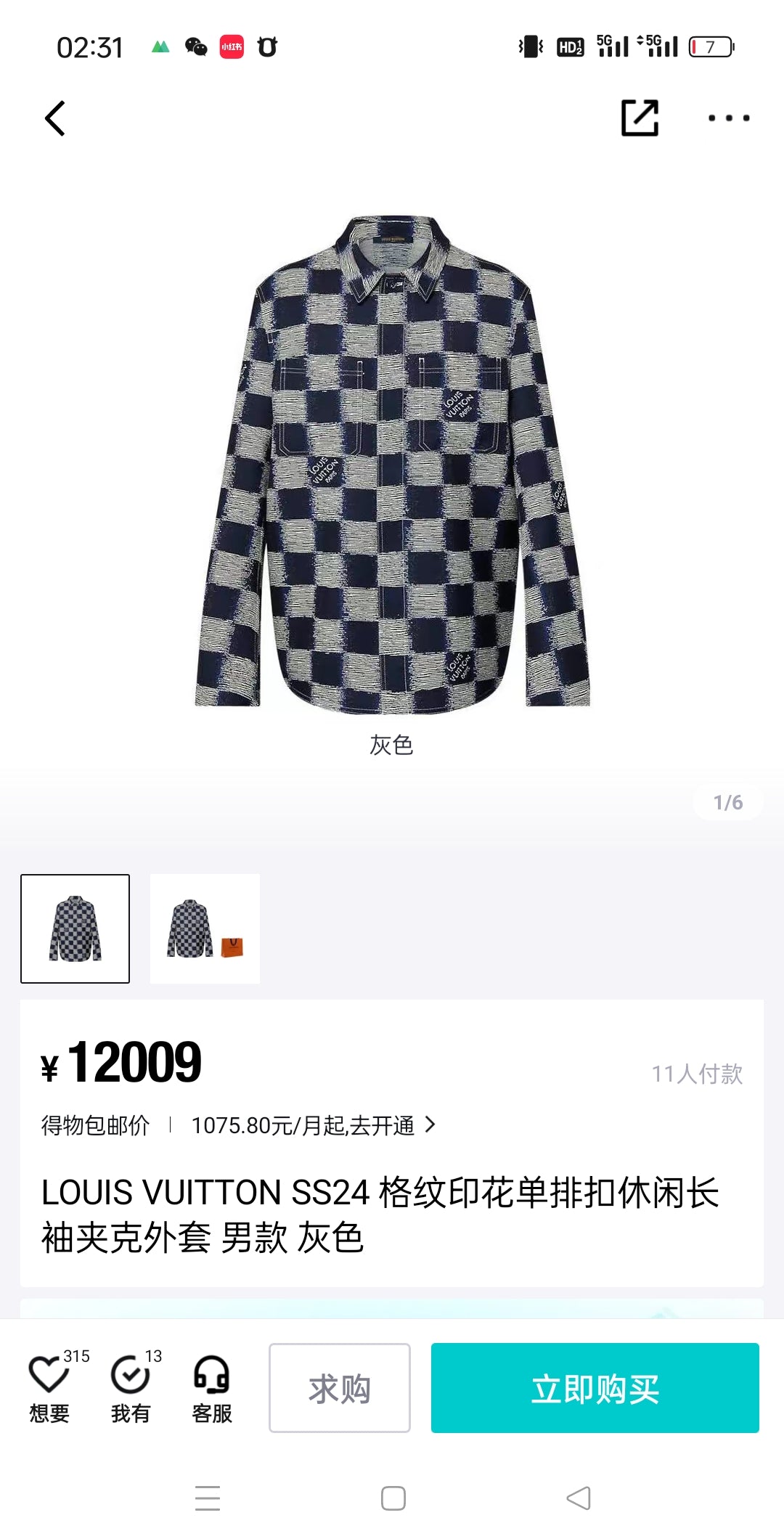Open the three-dot overflow menu
Image resolution: width=784 pixels, height=1539 pixels.
[x=728, y=118]
